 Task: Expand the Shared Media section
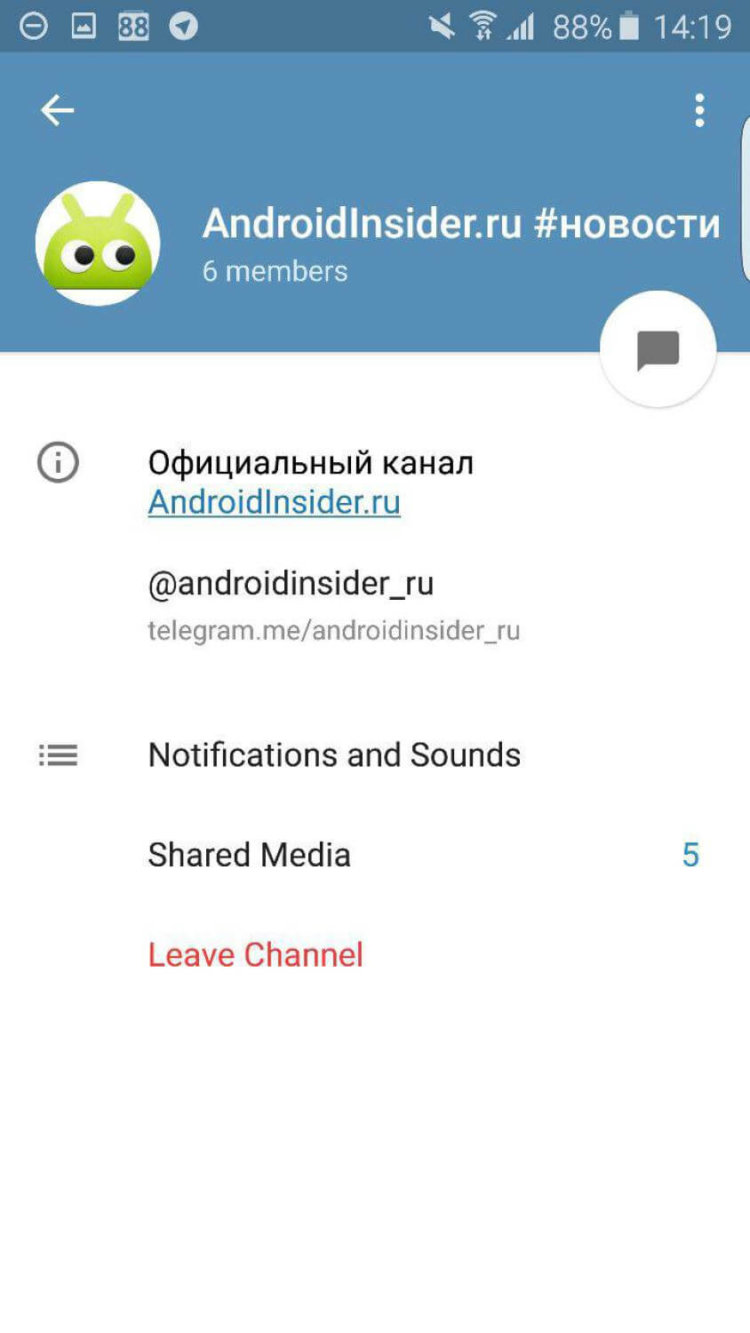pyautogui.click(x=249, y=855)
